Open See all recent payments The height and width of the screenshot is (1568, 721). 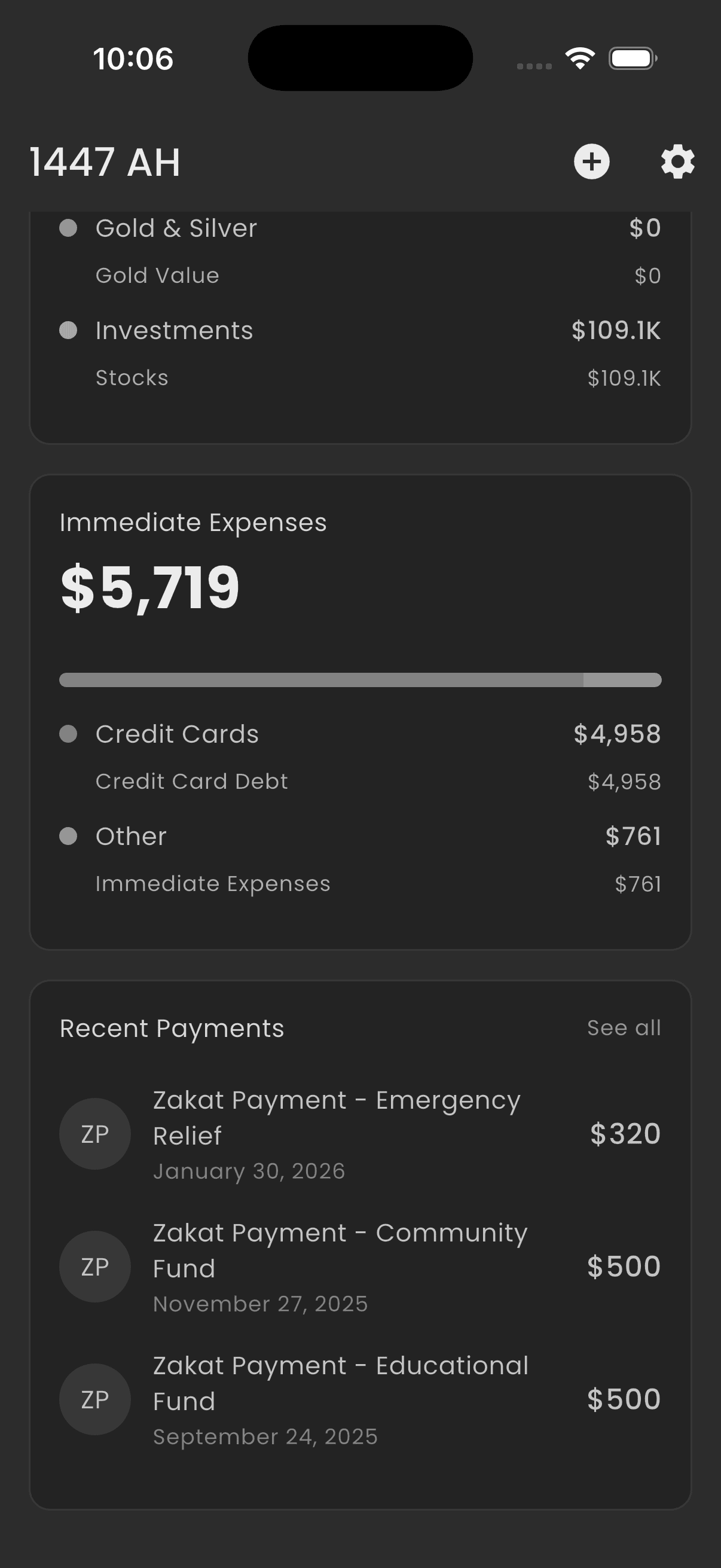[623, 1027]
